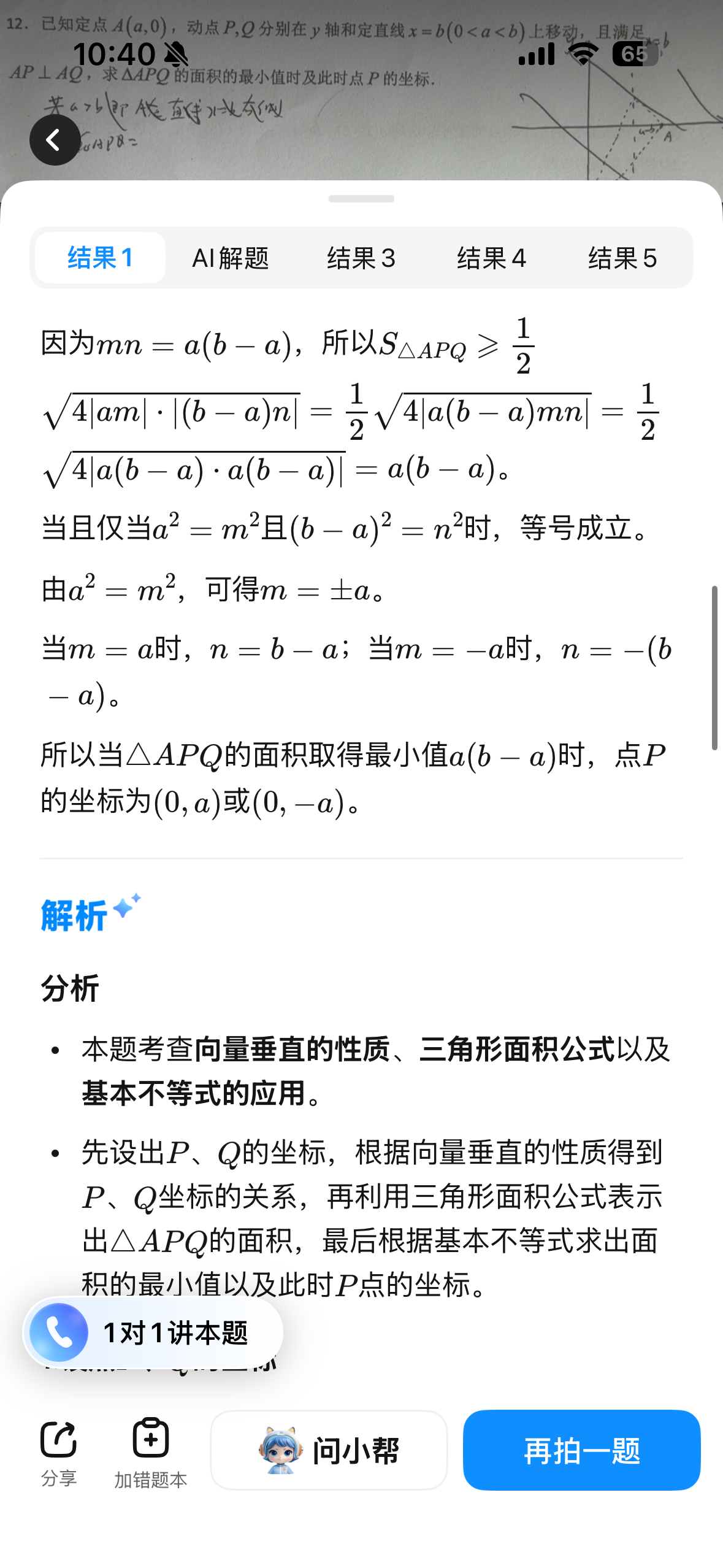Add question to 加错题本

point(151,1452)
